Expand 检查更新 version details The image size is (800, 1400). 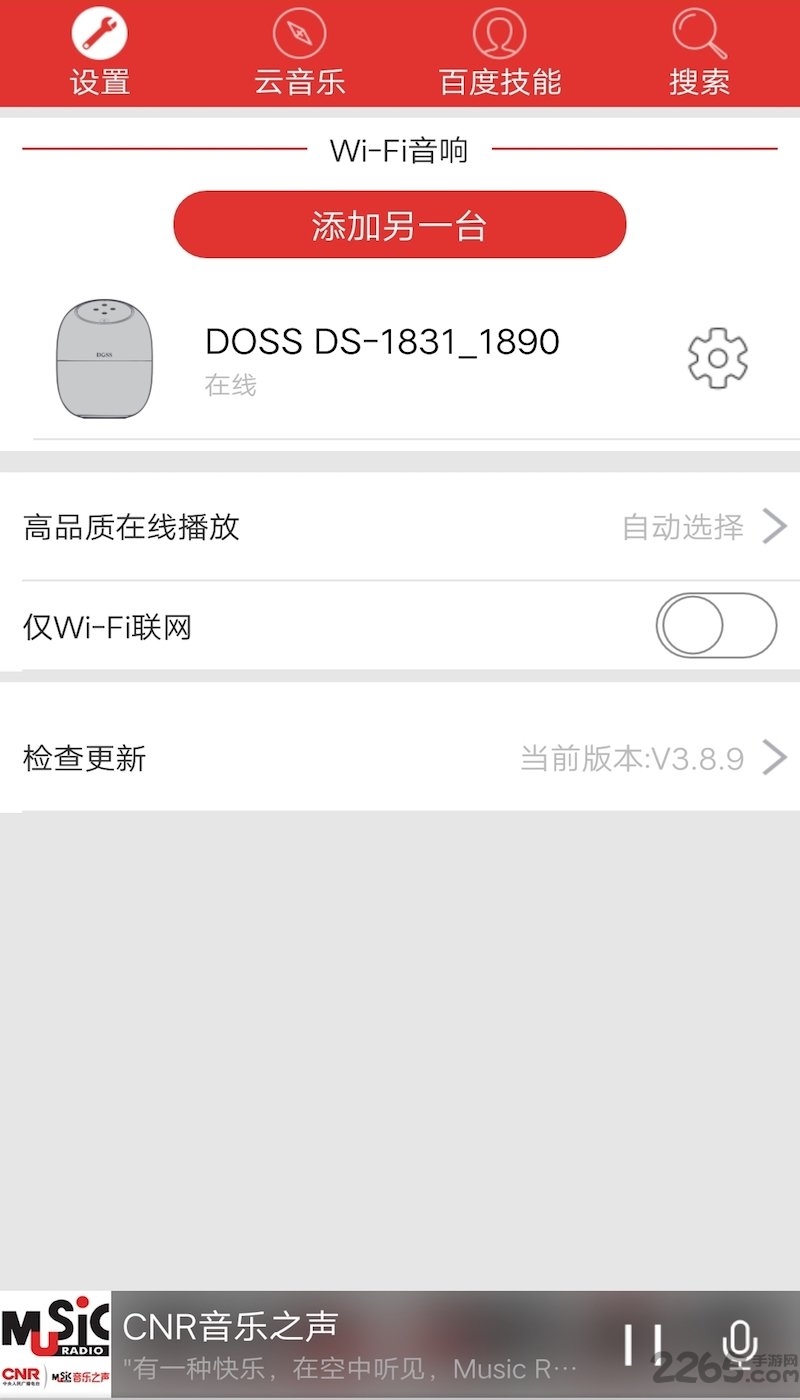pos(400,757)
